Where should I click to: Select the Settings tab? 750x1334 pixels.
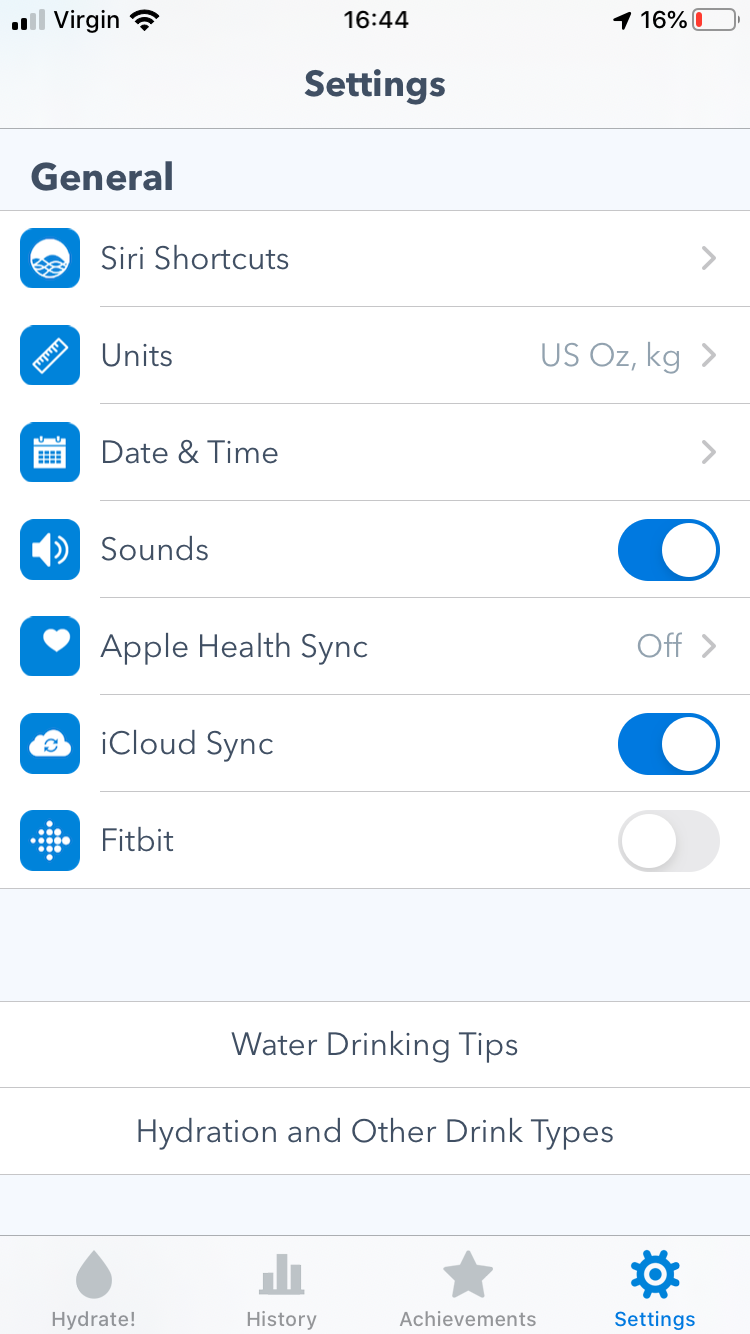click(655, 1290)
